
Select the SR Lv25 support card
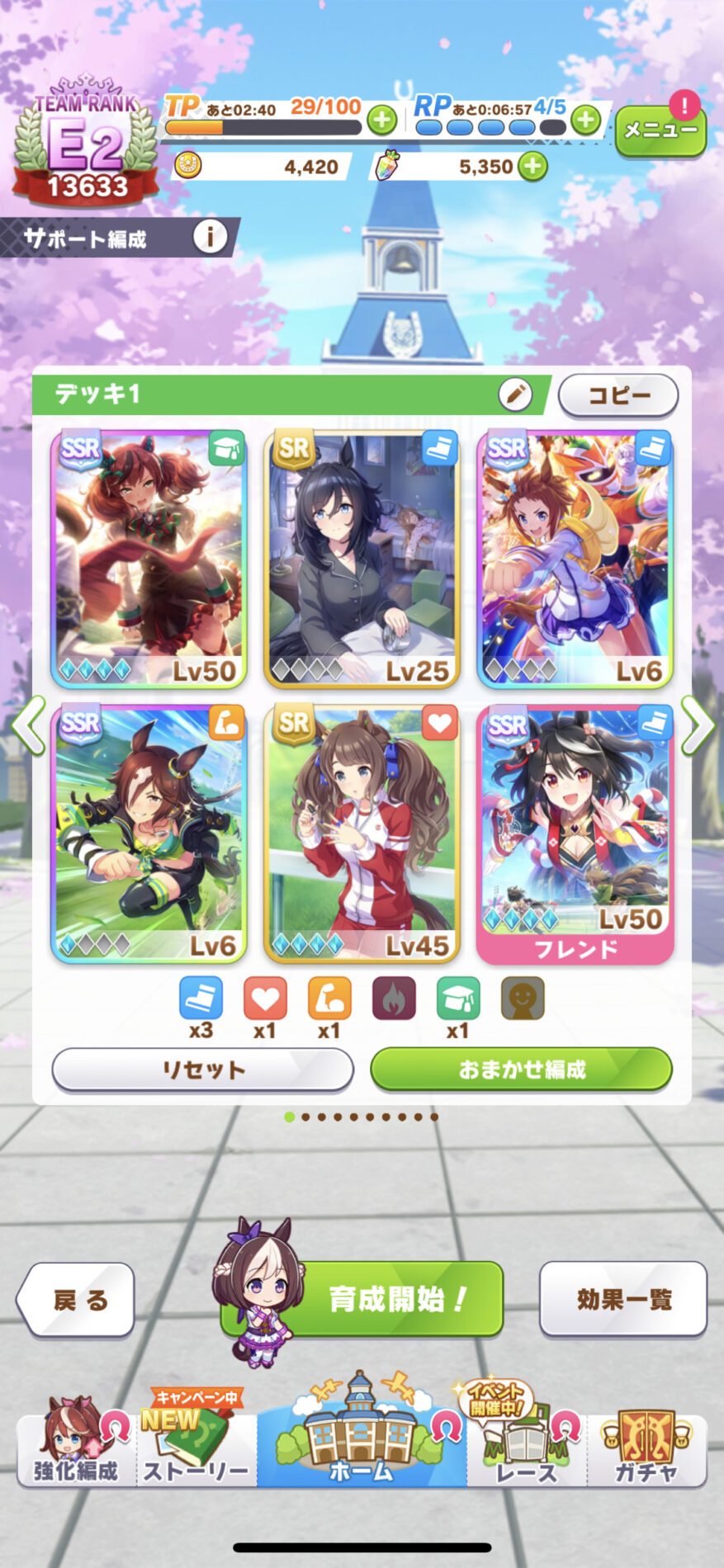(x=362, y=559)
